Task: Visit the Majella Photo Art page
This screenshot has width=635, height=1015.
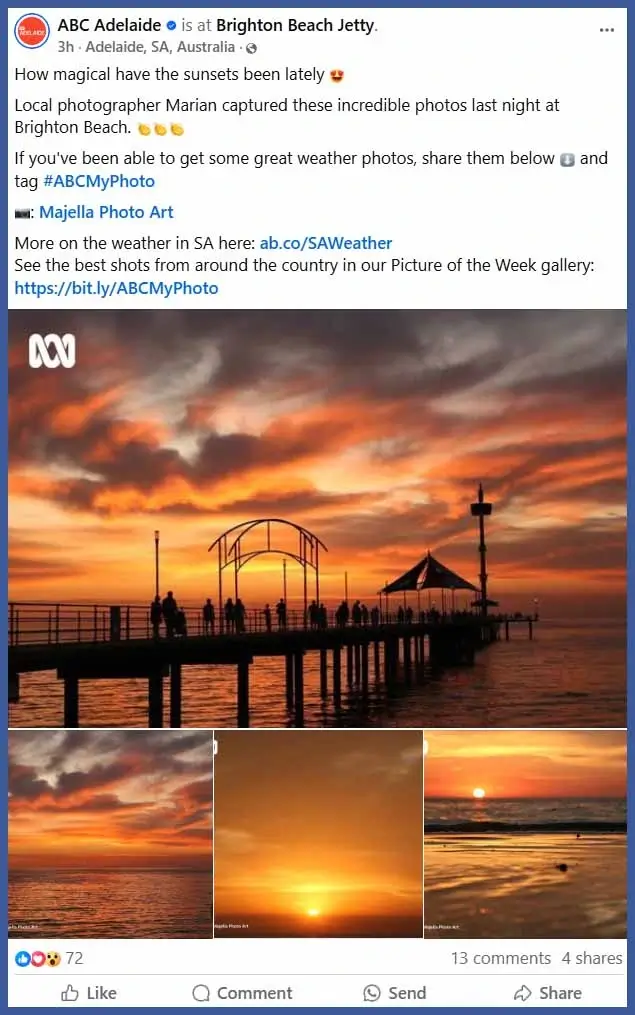Action: point(106,212)
